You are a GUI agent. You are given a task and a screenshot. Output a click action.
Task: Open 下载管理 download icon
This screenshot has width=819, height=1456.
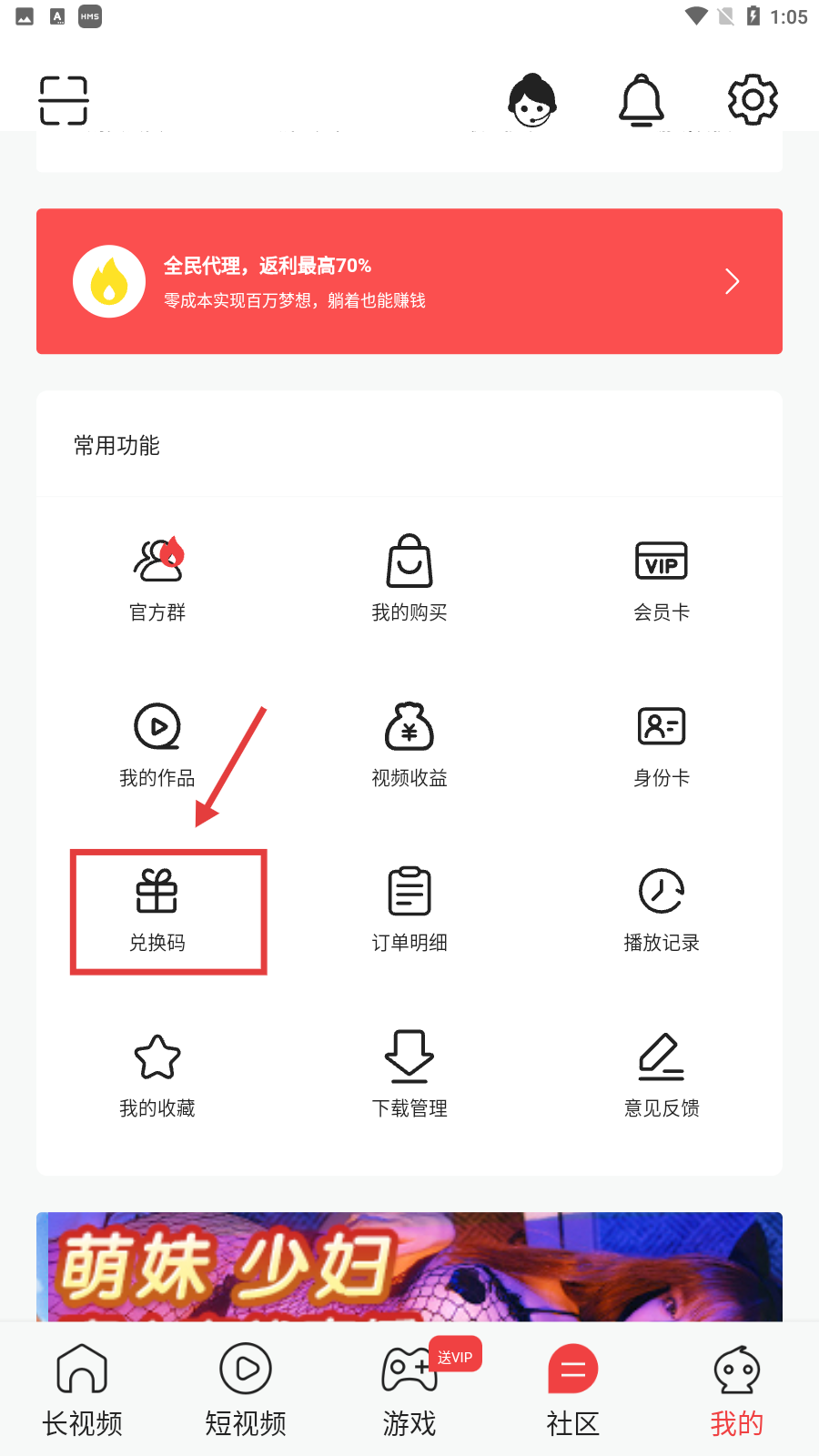point(409,1072)
